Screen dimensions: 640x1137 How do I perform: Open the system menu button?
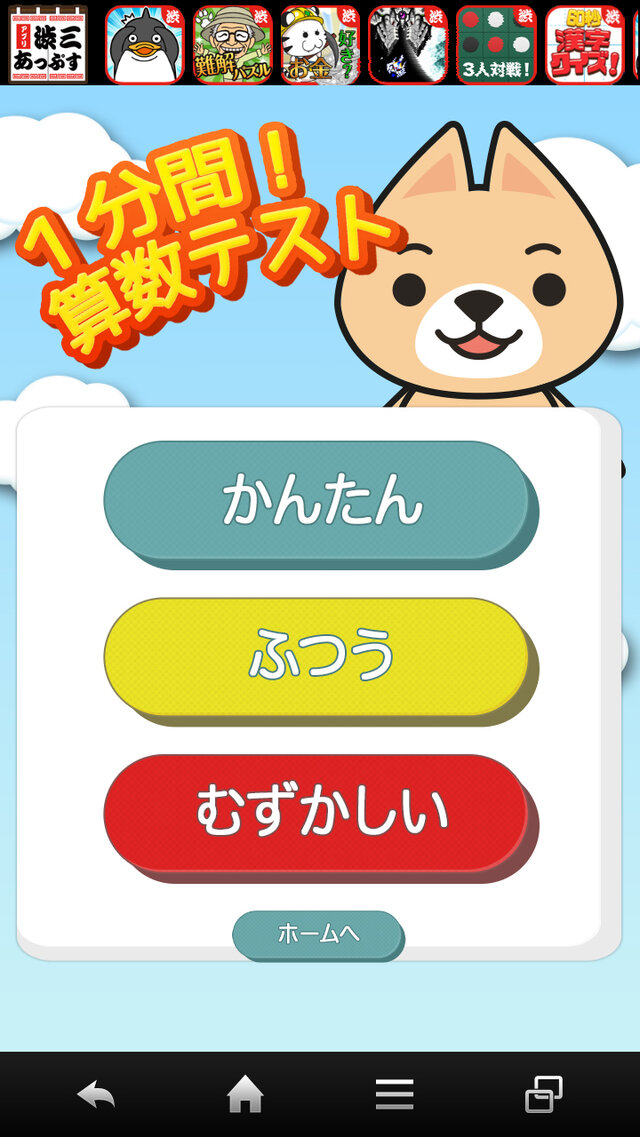394,1095
